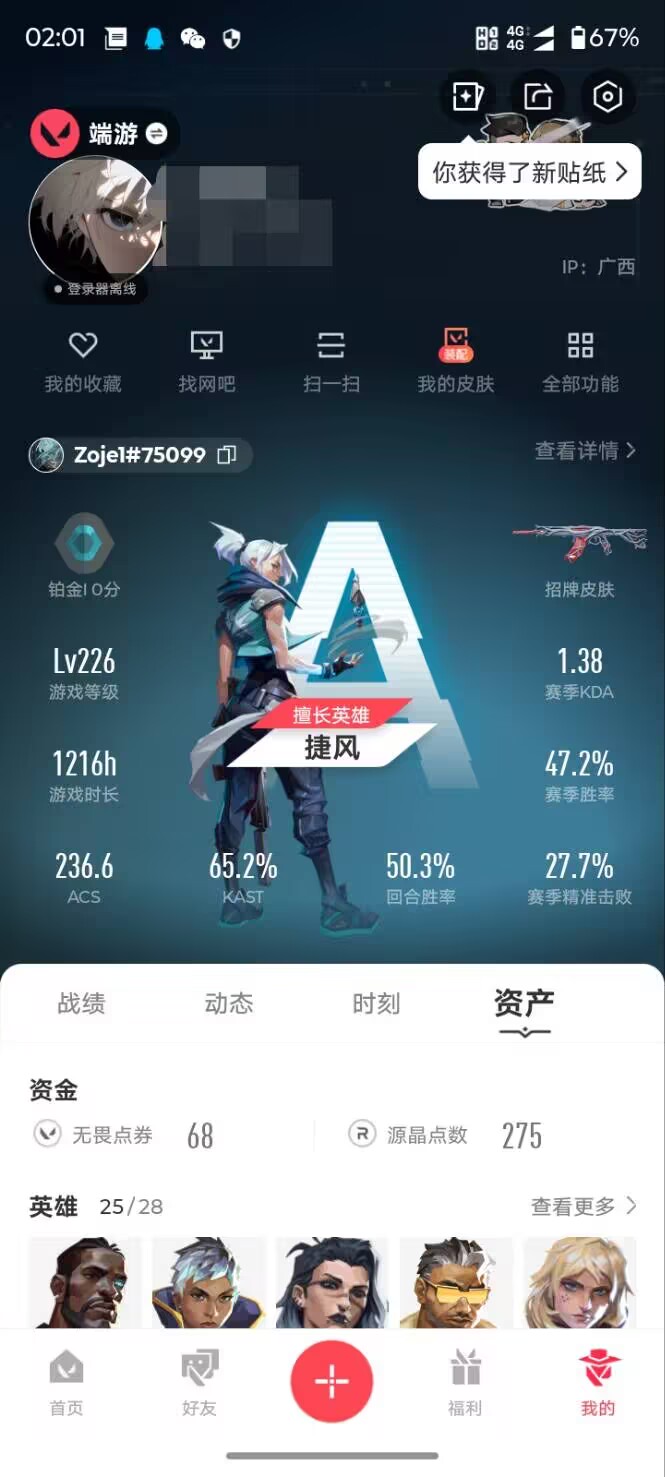Screen dimensions: 665x1477
Task: Open the 好友 friends tab
Action: click(199, 1383)
